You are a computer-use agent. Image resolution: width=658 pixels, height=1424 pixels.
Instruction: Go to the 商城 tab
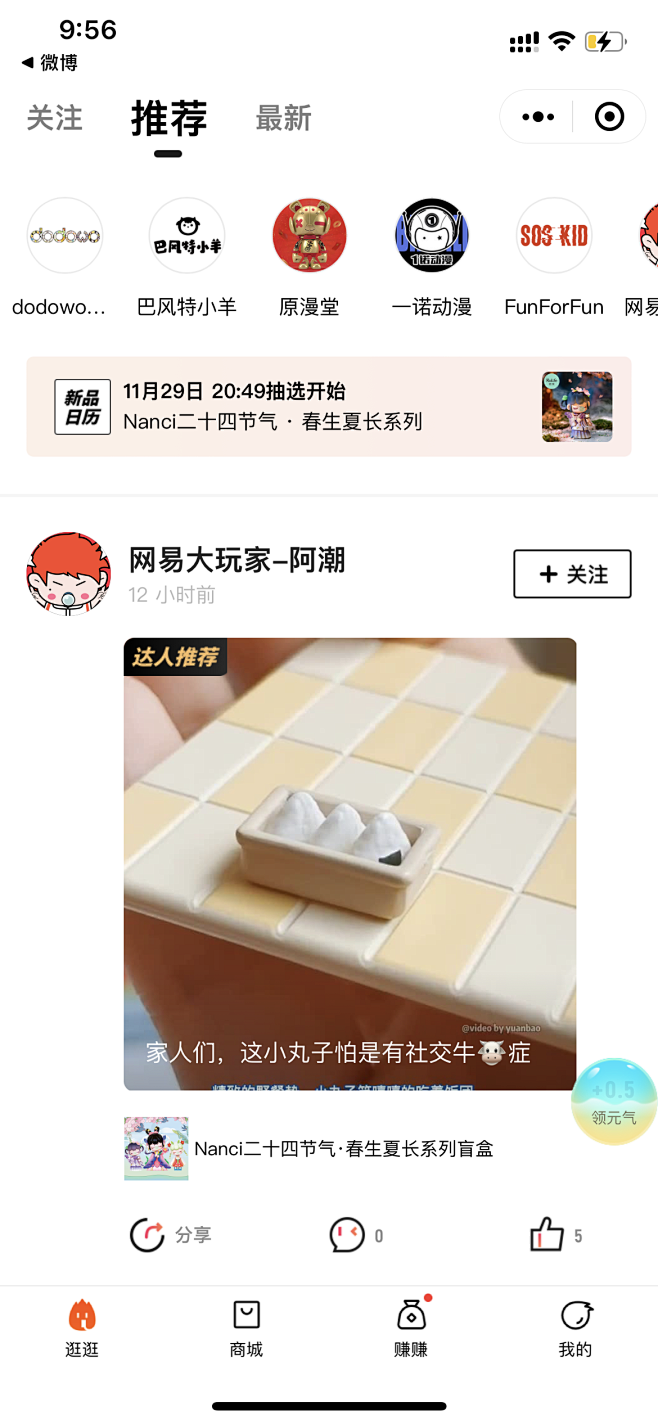[x=246, y=1328]
